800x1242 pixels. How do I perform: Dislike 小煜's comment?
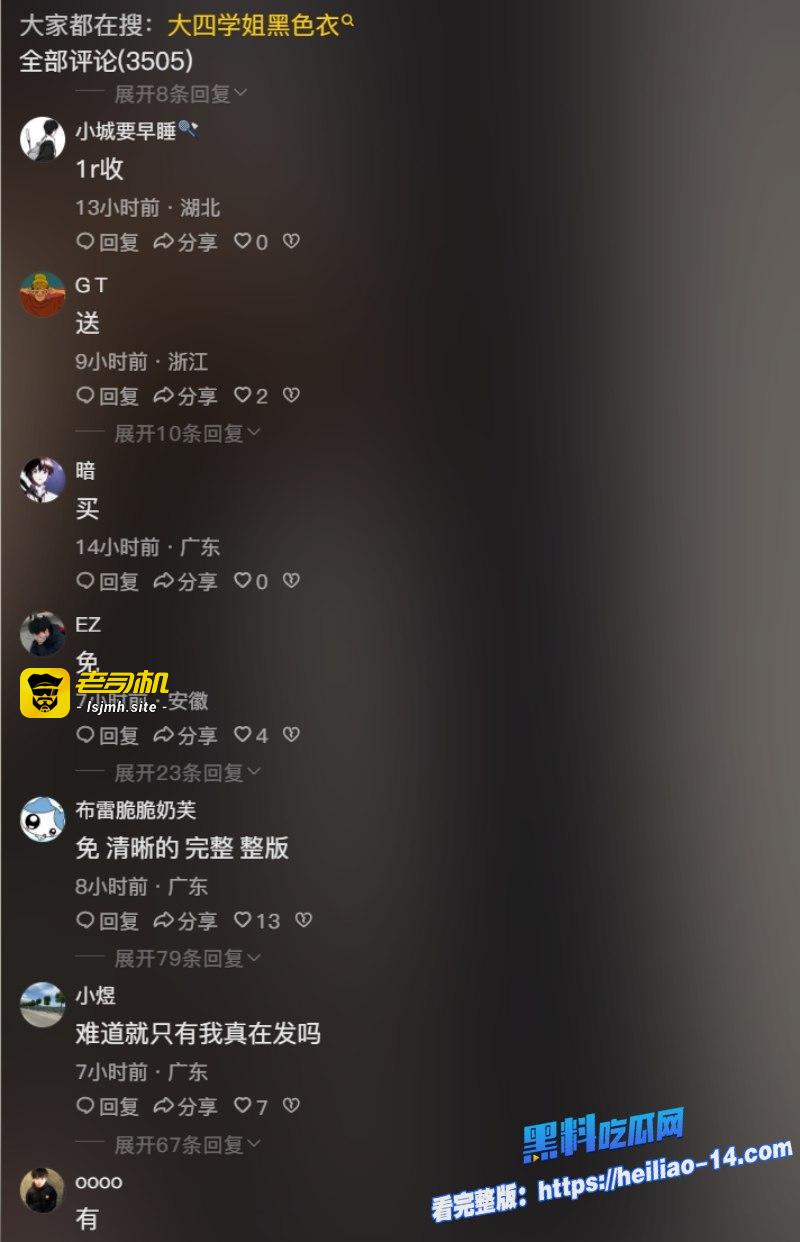point(291,1106)
